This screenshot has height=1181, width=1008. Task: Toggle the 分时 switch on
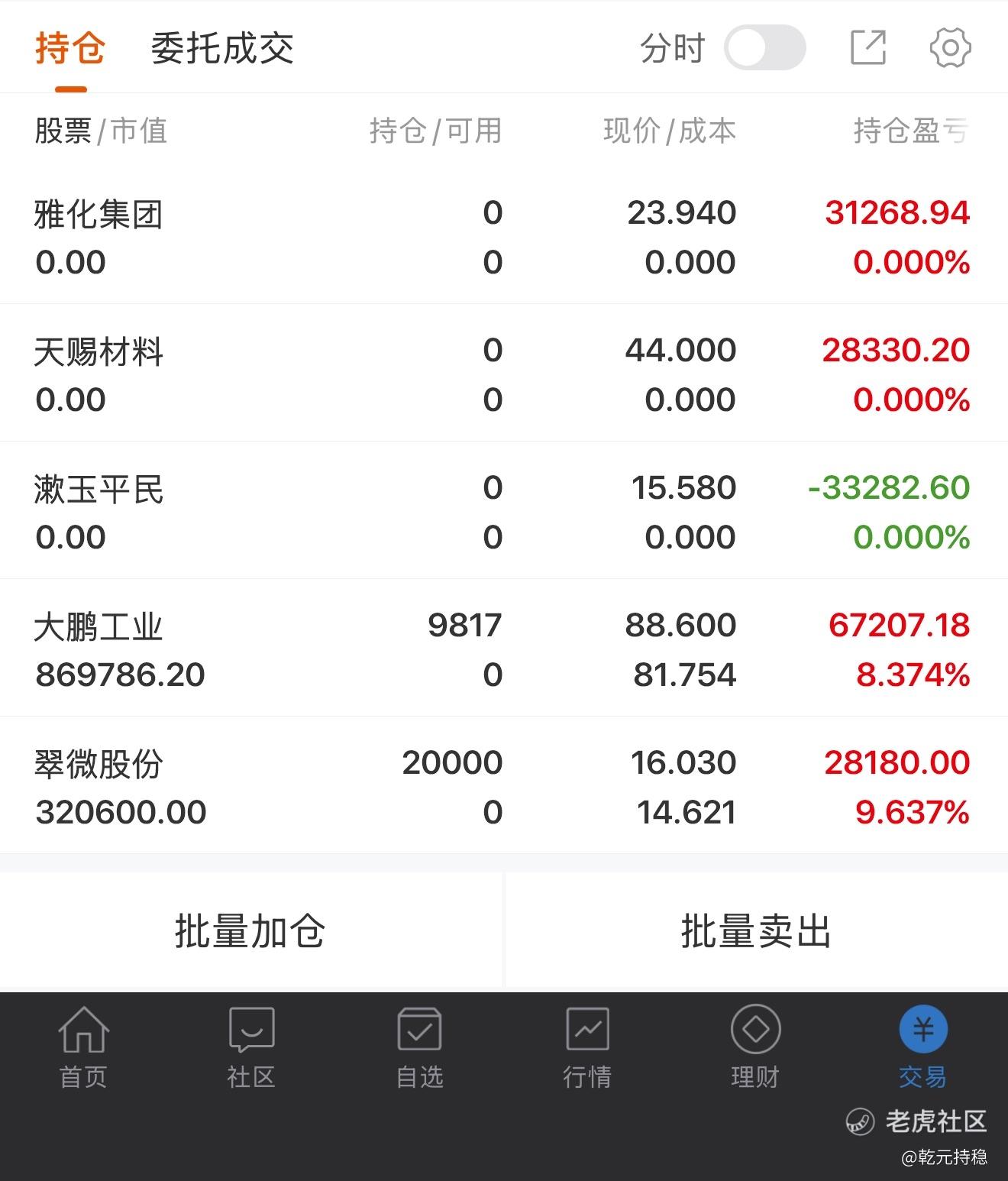pos(764,48)
